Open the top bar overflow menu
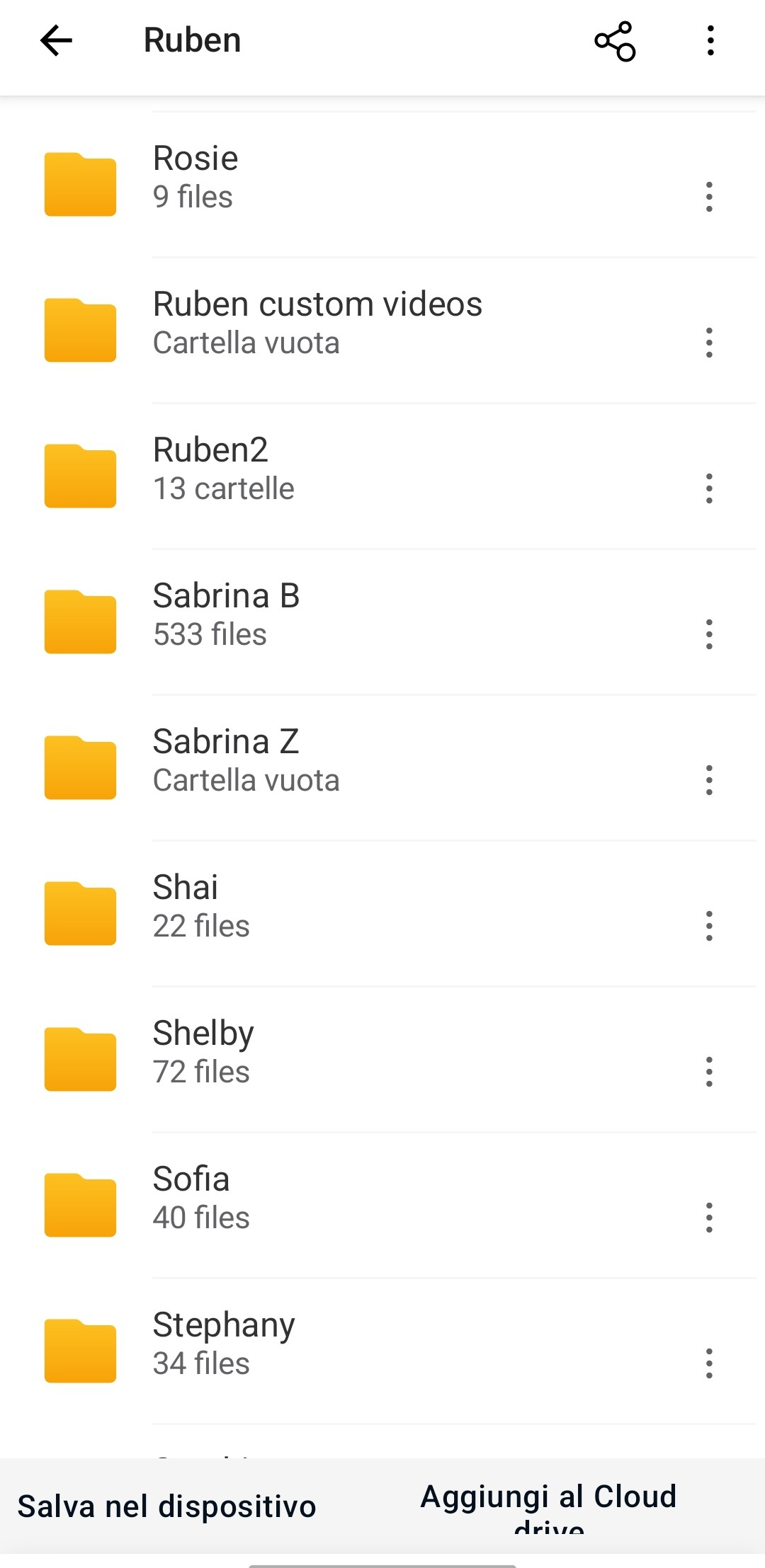Screen dimensions: 765x1568 [x=710, y=41]
